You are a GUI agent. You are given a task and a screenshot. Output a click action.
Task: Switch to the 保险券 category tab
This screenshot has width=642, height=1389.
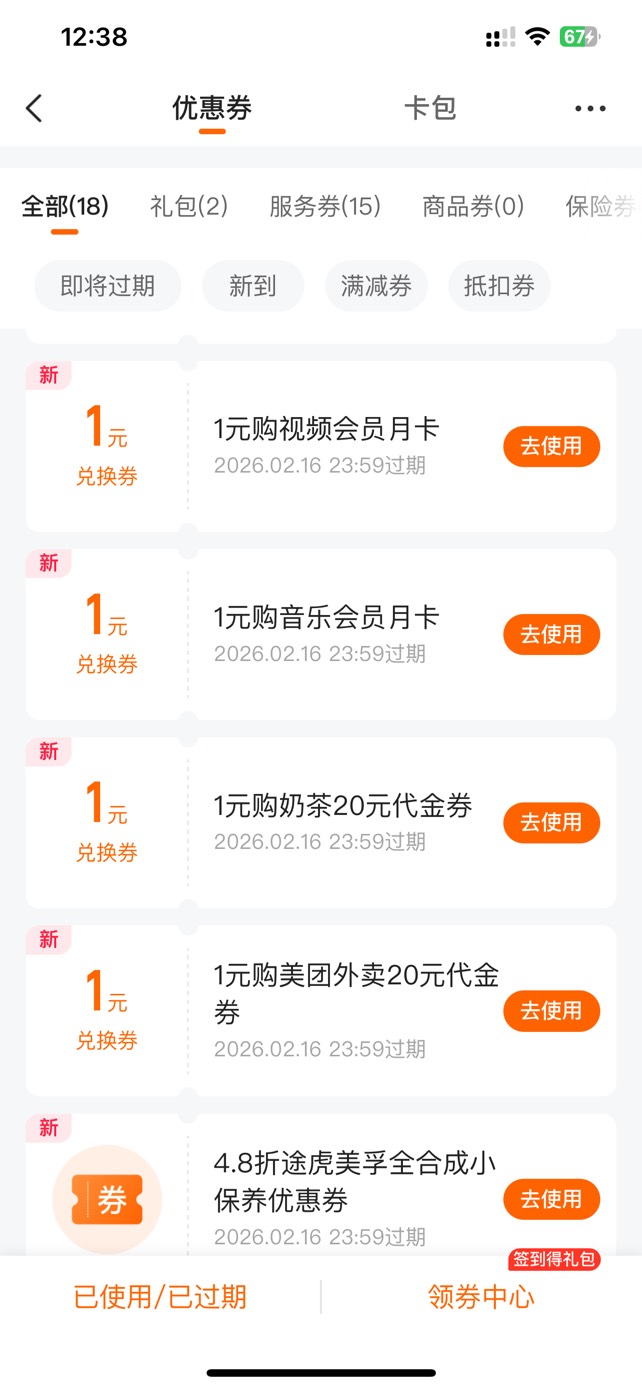tap(600, 207)
